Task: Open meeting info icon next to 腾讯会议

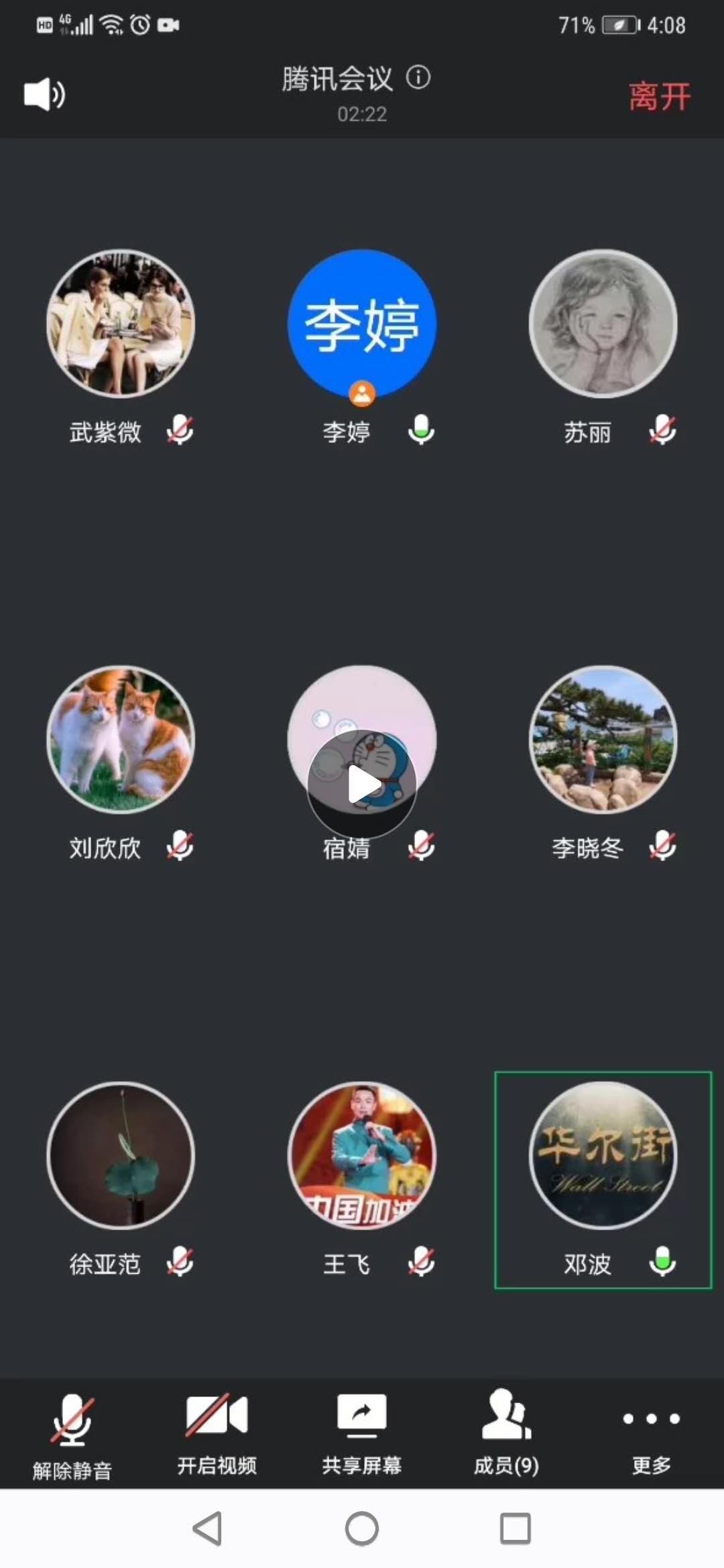Action: click(x=418, y=78)
